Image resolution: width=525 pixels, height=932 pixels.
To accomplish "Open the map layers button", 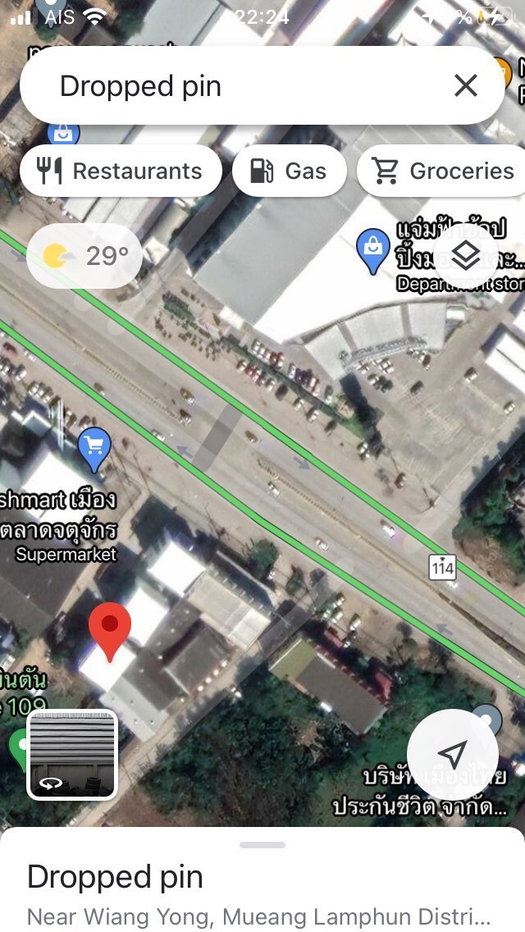I will click(466, 256).
